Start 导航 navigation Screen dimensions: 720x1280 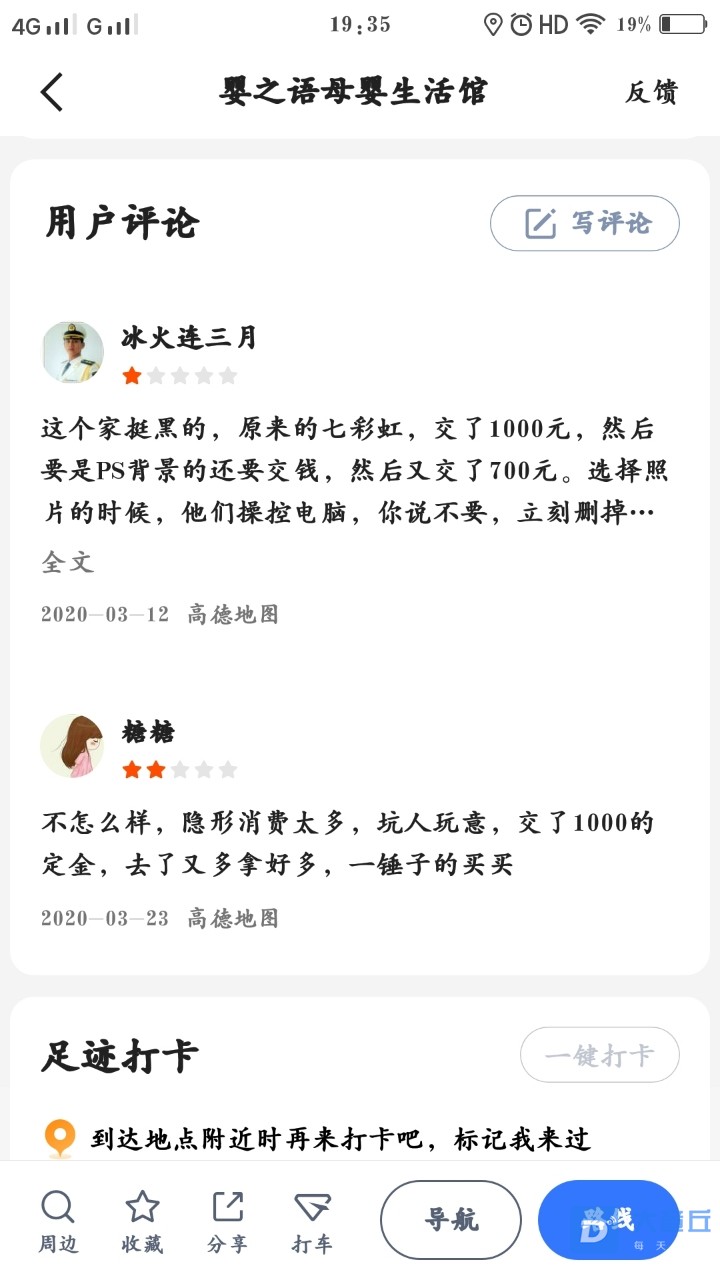[x=451, y=1220]
